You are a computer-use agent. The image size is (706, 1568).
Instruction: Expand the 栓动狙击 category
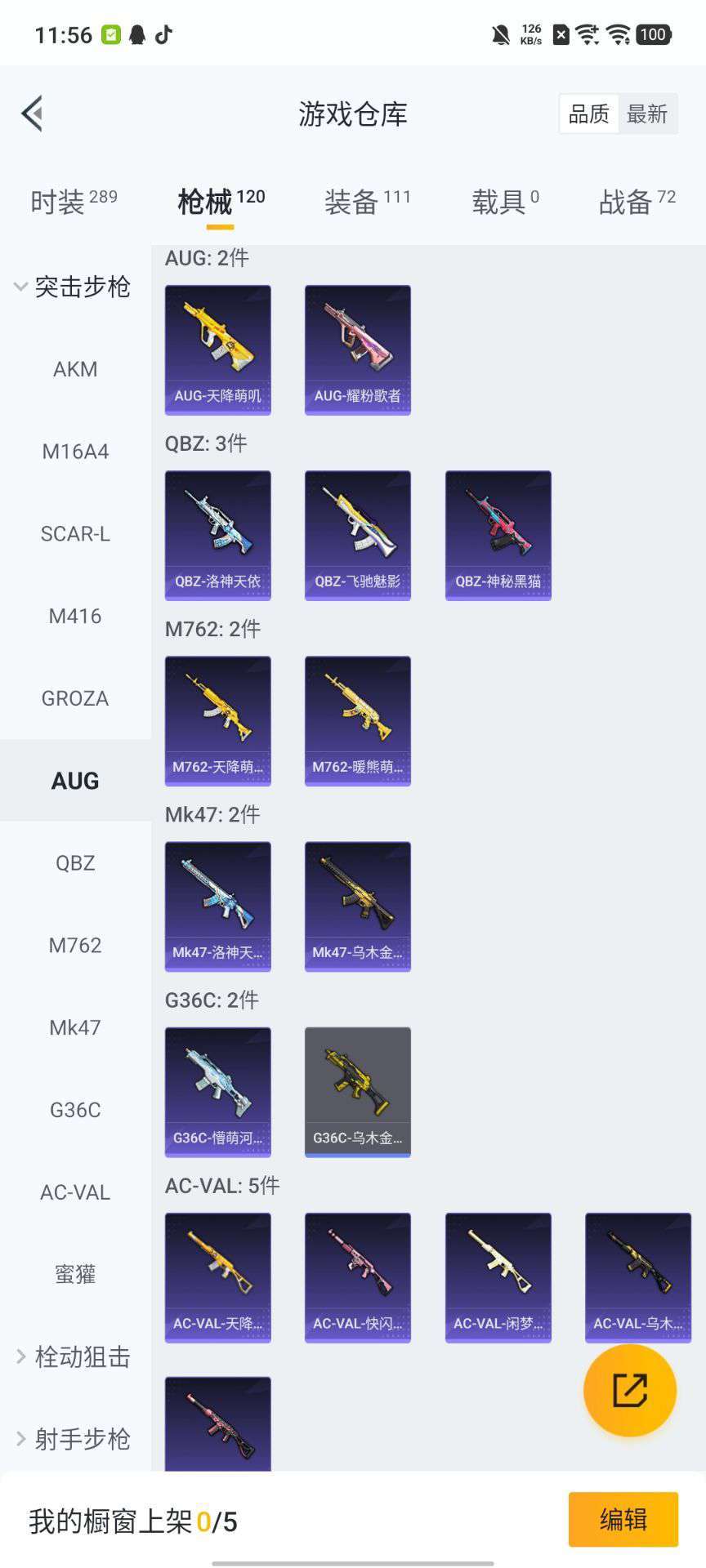(74, 1356)
